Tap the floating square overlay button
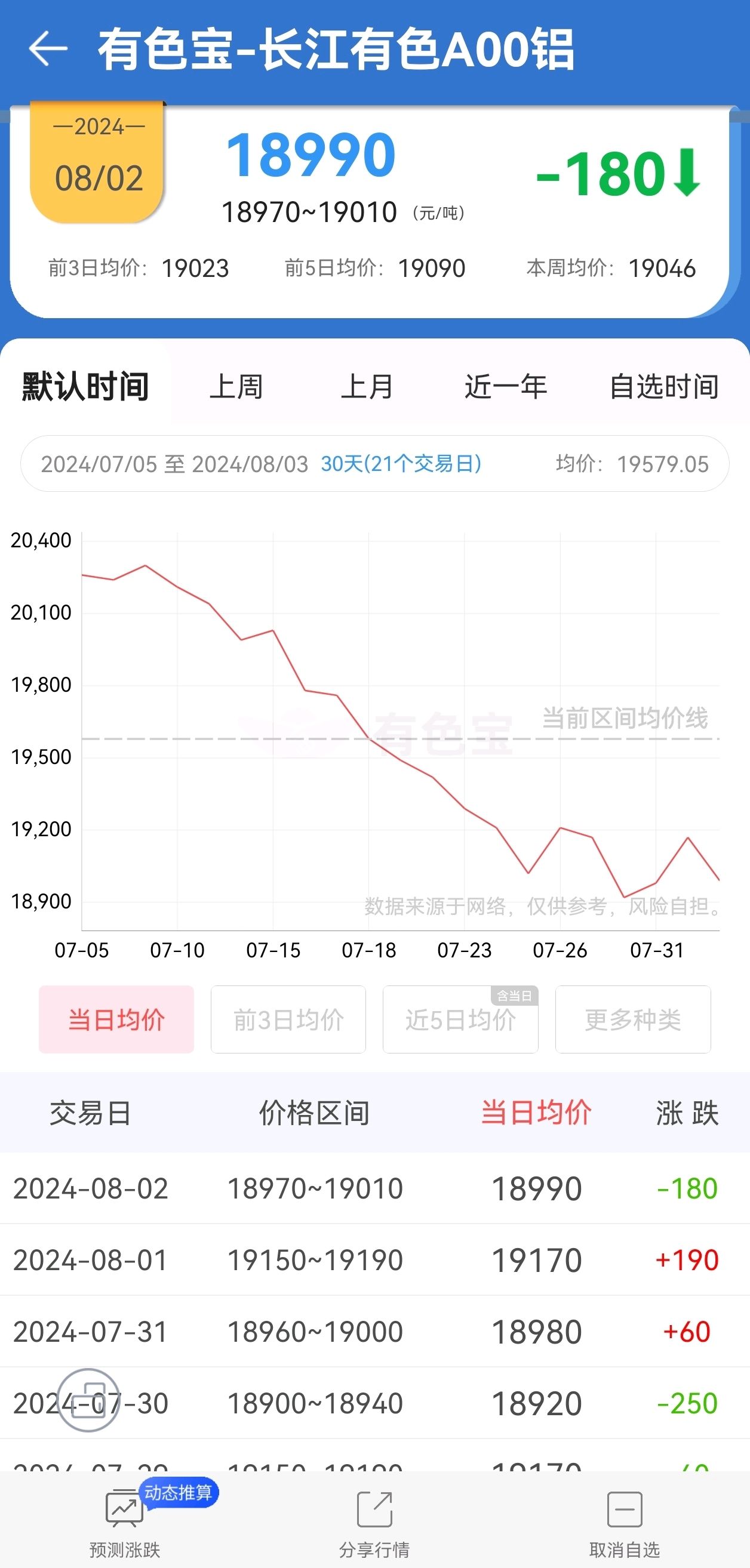750x1568 pixels. point(88,1400)
